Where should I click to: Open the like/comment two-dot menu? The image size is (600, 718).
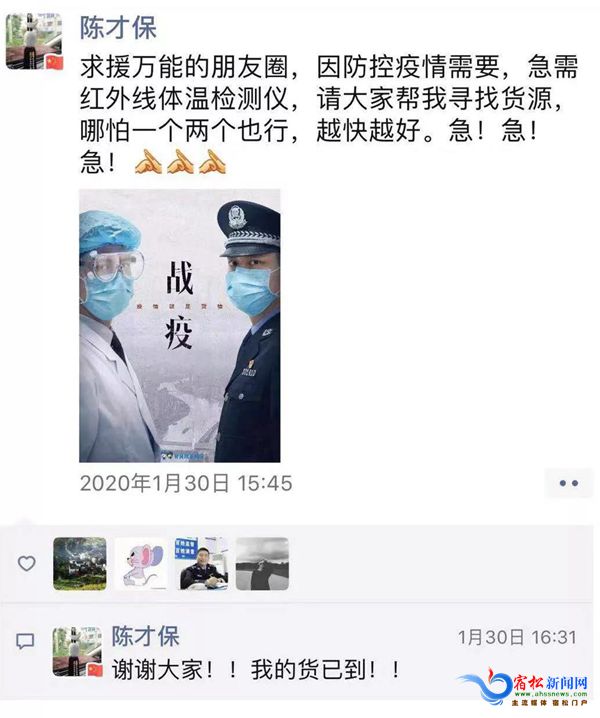point(568,484)
